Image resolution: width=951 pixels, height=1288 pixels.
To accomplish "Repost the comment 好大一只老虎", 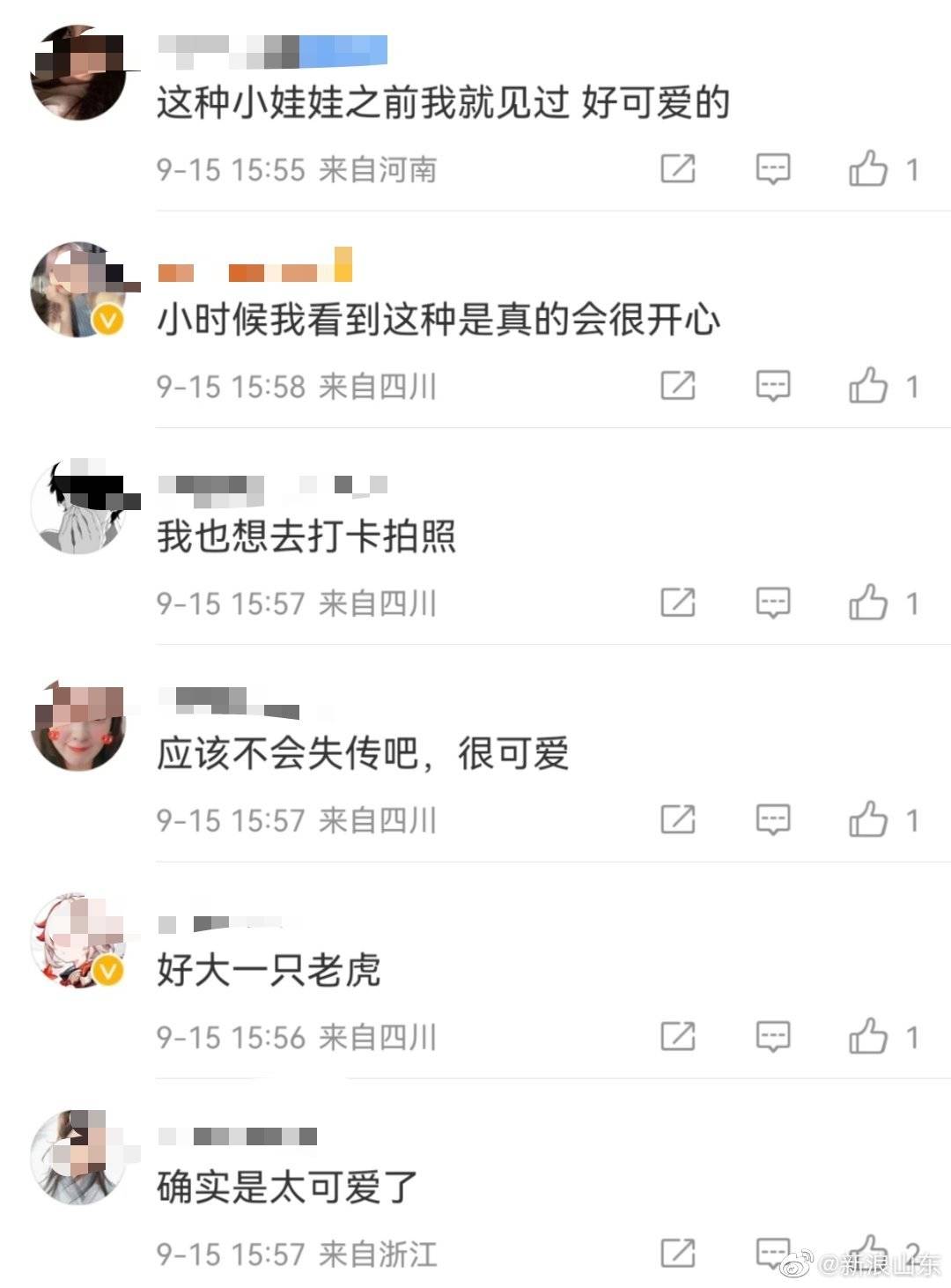I will pyautogui.click(x=678, y=1036).
